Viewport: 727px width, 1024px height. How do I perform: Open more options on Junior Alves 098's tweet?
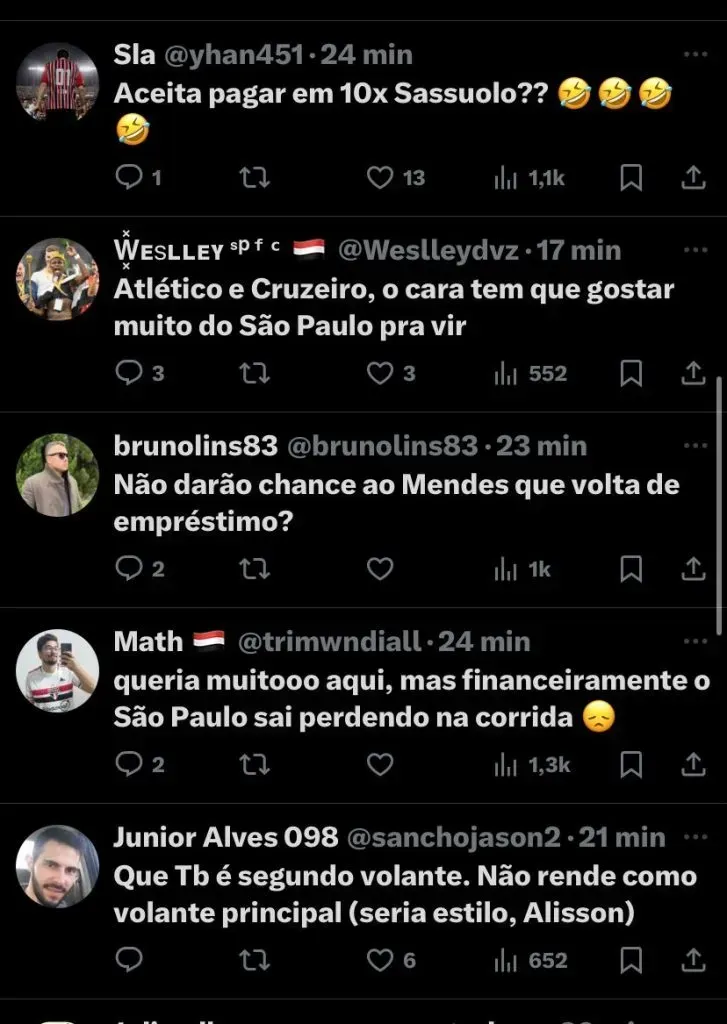pyautogui.click(x=694, y=837)
